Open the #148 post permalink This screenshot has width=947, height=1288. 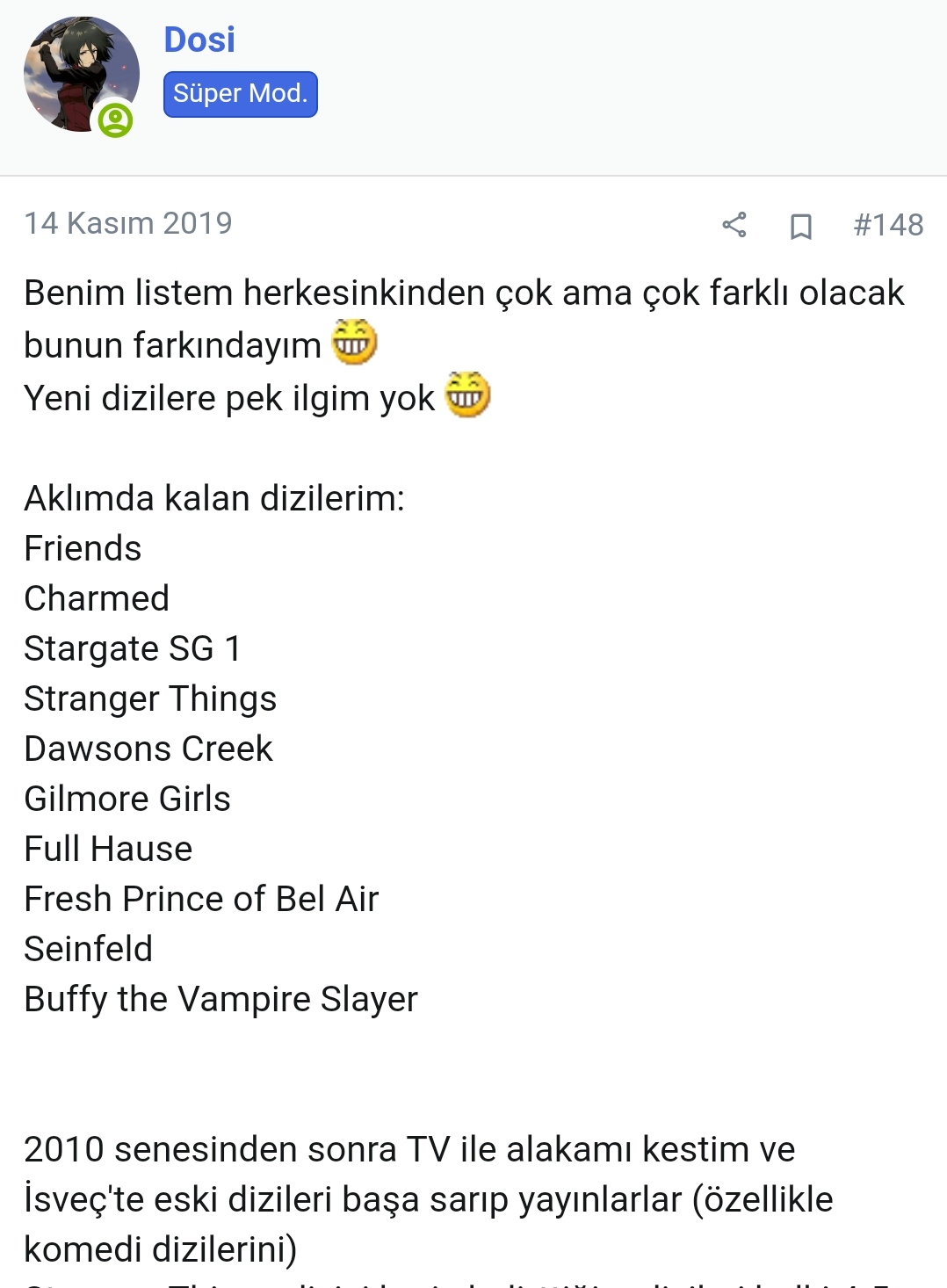(888, 225)
